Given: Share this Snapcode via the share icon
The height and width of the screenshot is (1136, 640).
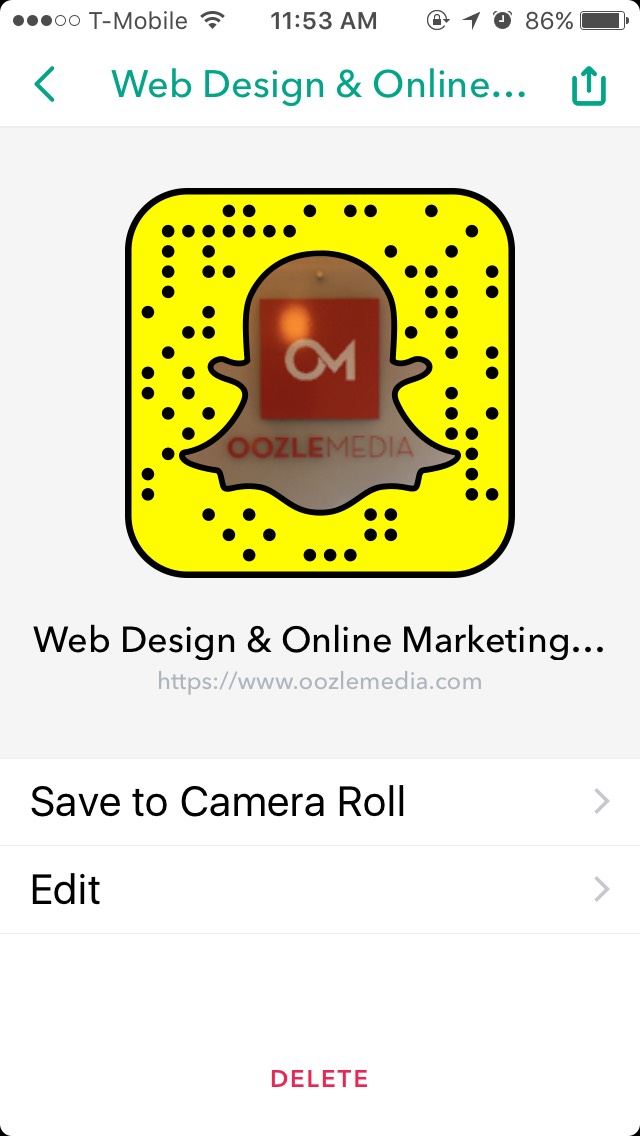Looking at the screenshot, I should pyautogui.click(x=589, y=85).
